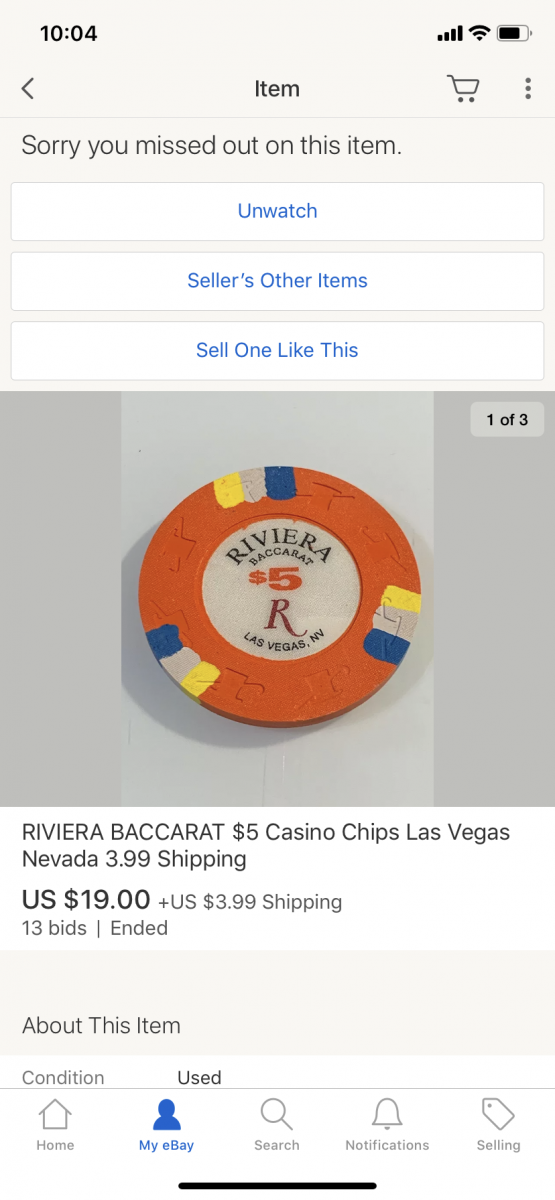Screen dimensions: 555x1200
Task: Open the Search tab
Action: 277,1125
